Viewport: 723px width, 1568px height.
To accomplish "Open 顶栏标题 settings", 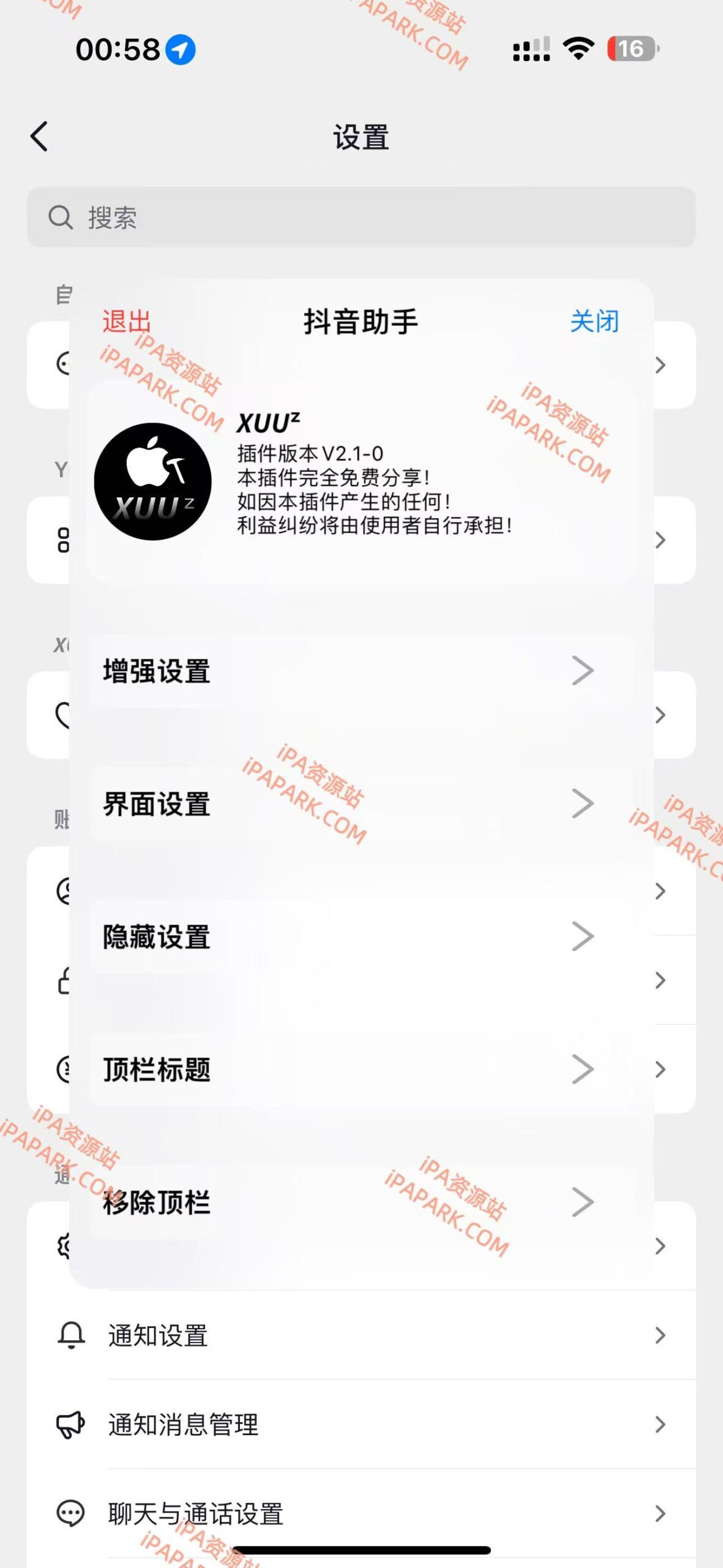I will click(x=361, y=1069).
